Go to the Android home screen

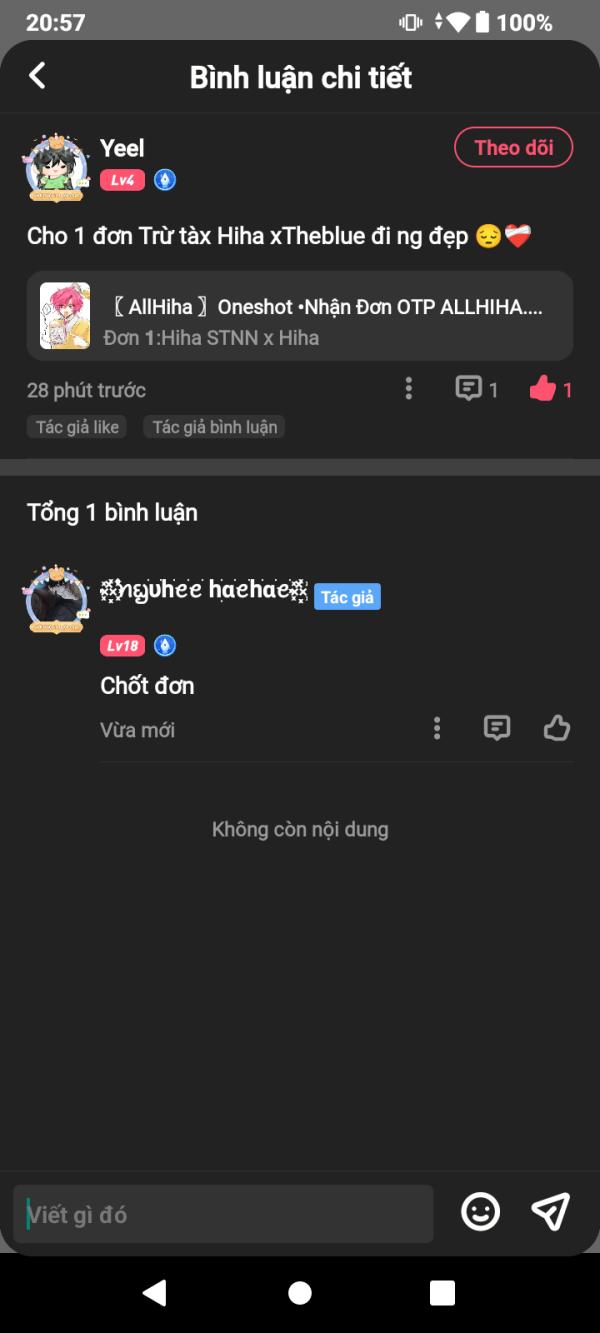300,1293
